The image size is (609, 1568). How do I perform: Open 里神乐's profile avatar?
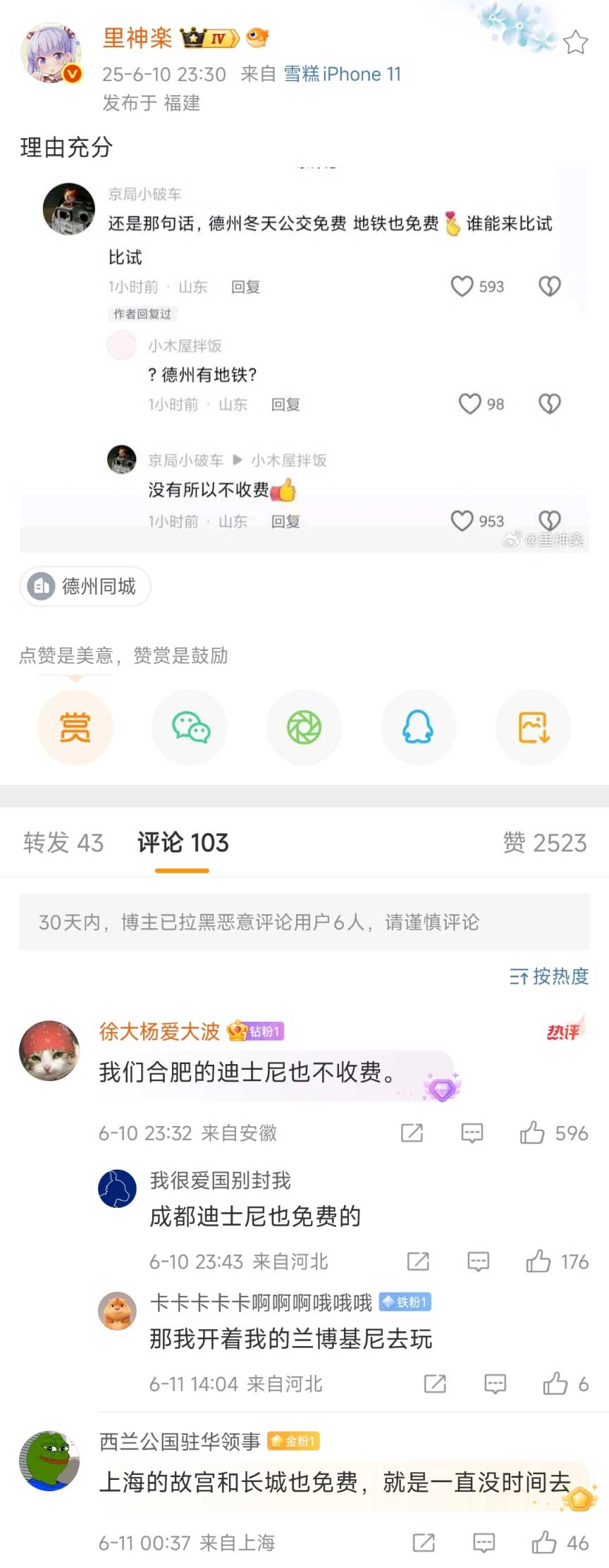click(51, 54)
